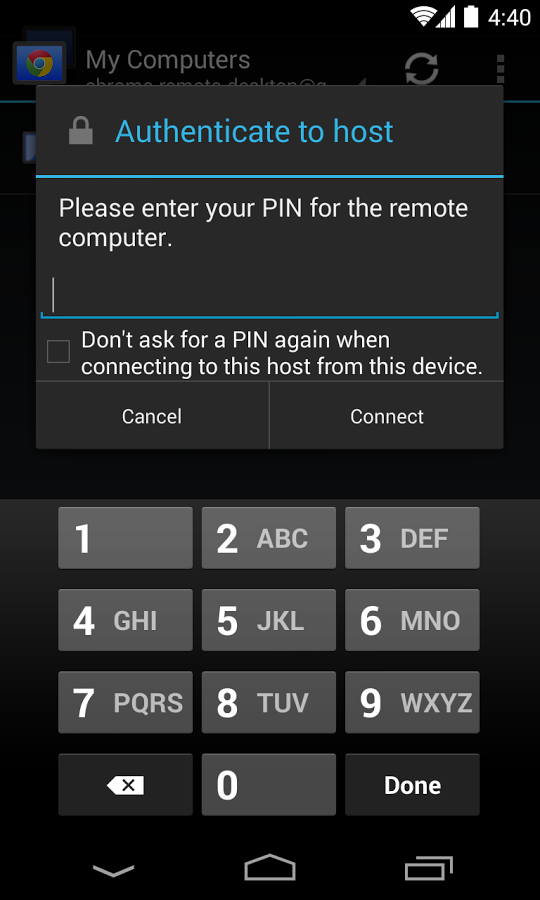Tap Connect to authenticate

click(387, 416)
